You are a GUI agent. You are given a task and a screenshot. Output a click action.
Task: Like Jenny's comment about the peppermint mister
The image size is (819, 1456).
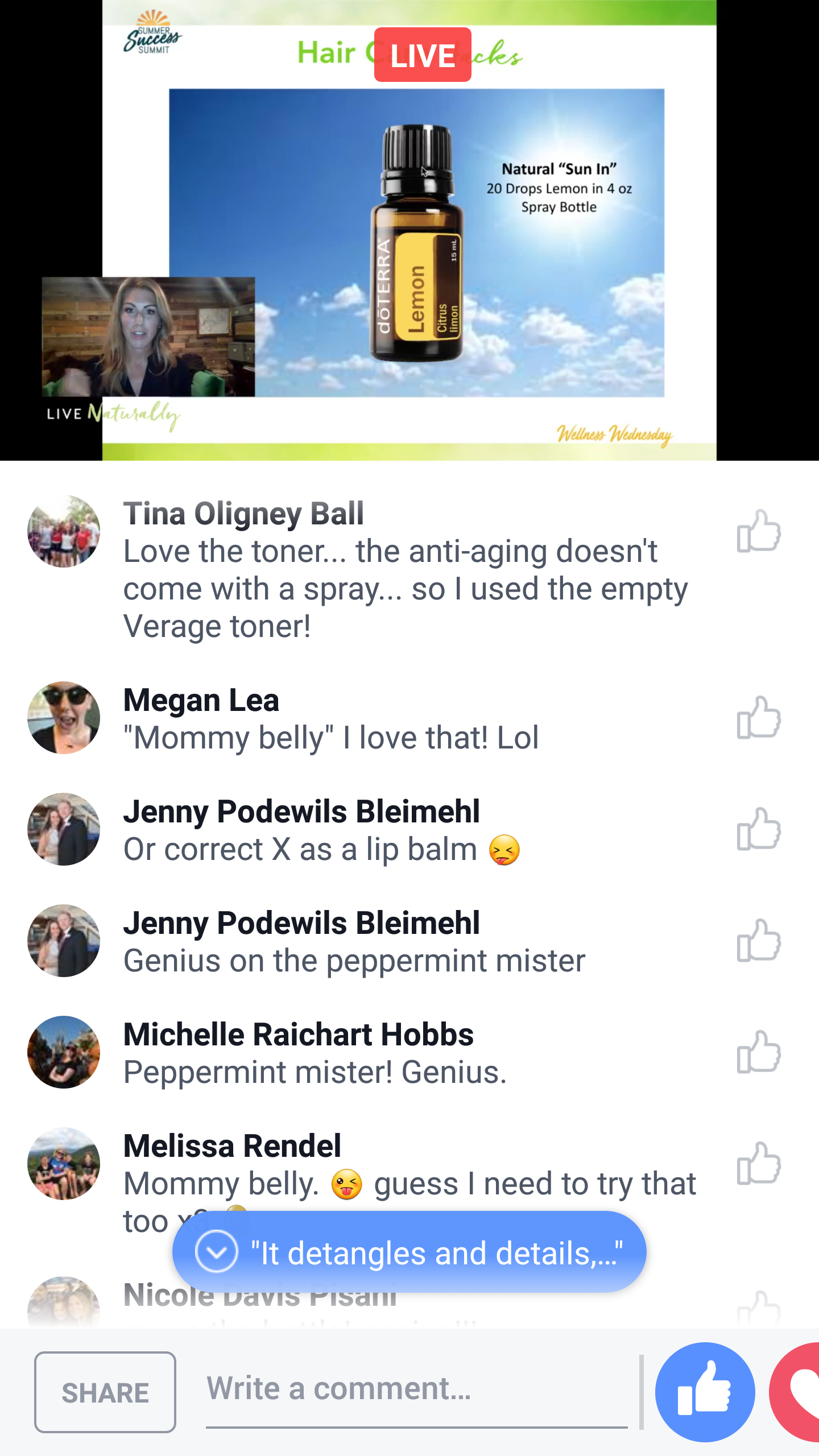coord(759,941)
